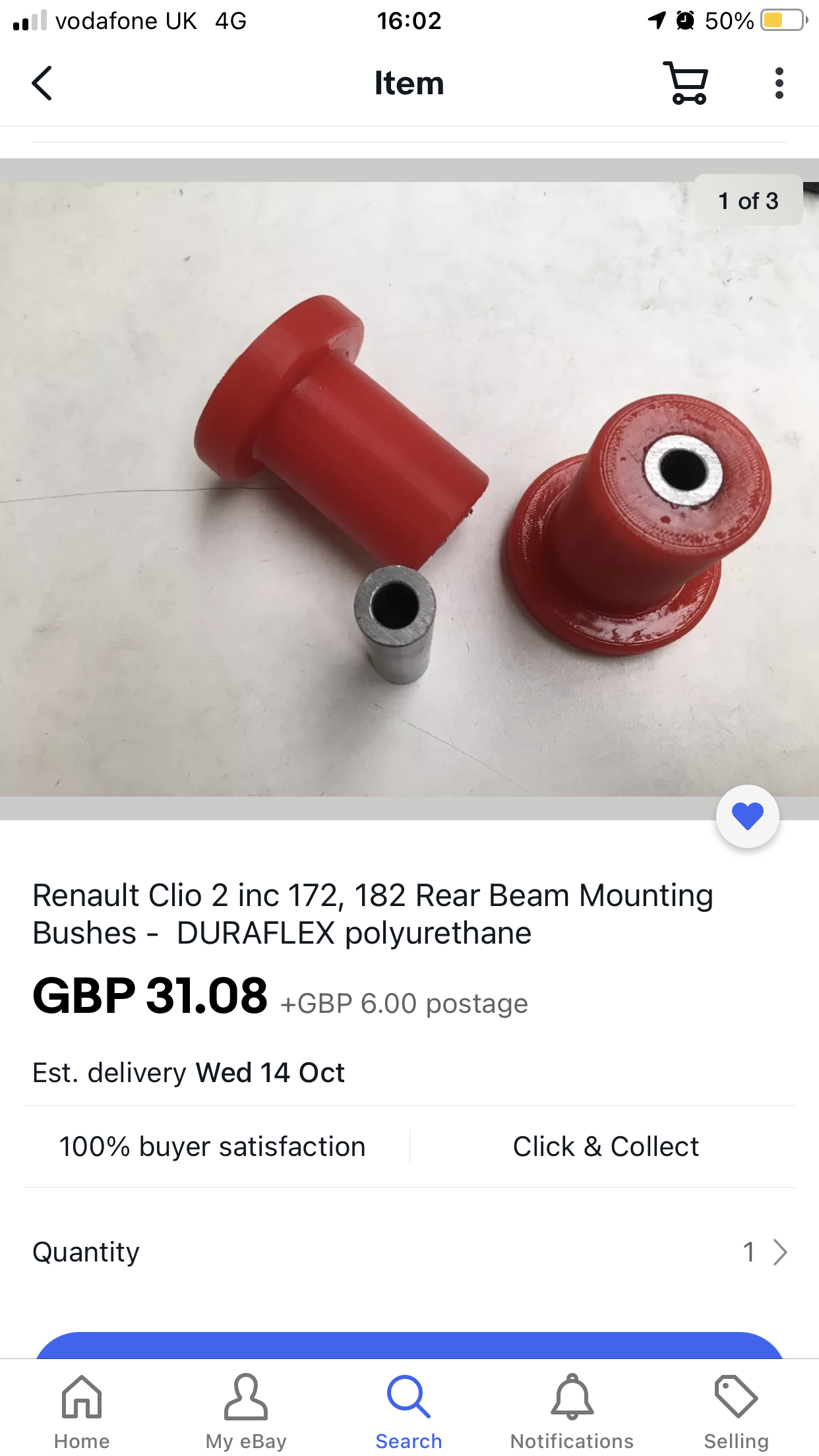Image resolution: width=819 pixels, height=1456 pixels.
Task: Open the Notifications tab
Action: [572, 1411]
